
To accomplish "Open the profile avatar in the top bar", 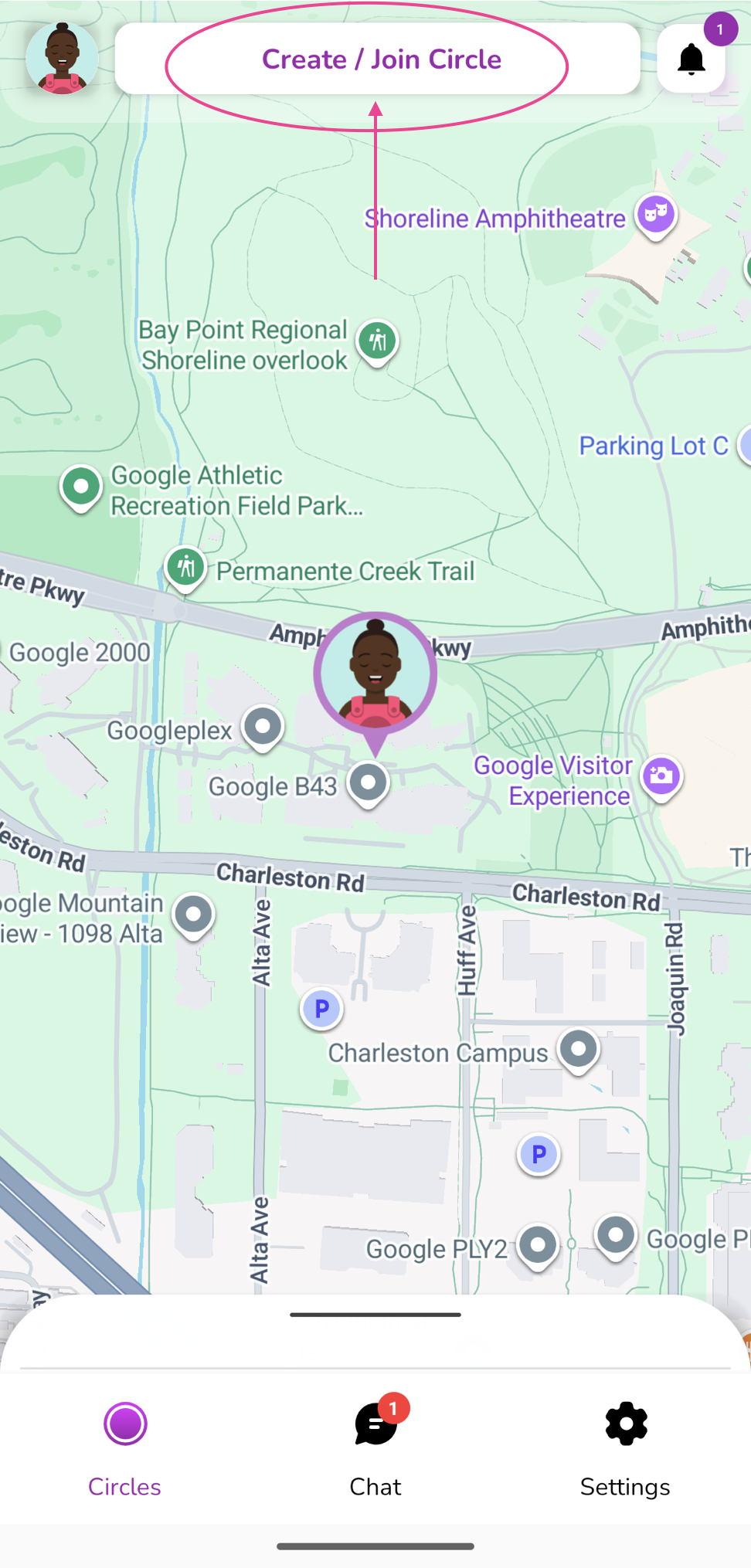I will click(x=62, y=59).
